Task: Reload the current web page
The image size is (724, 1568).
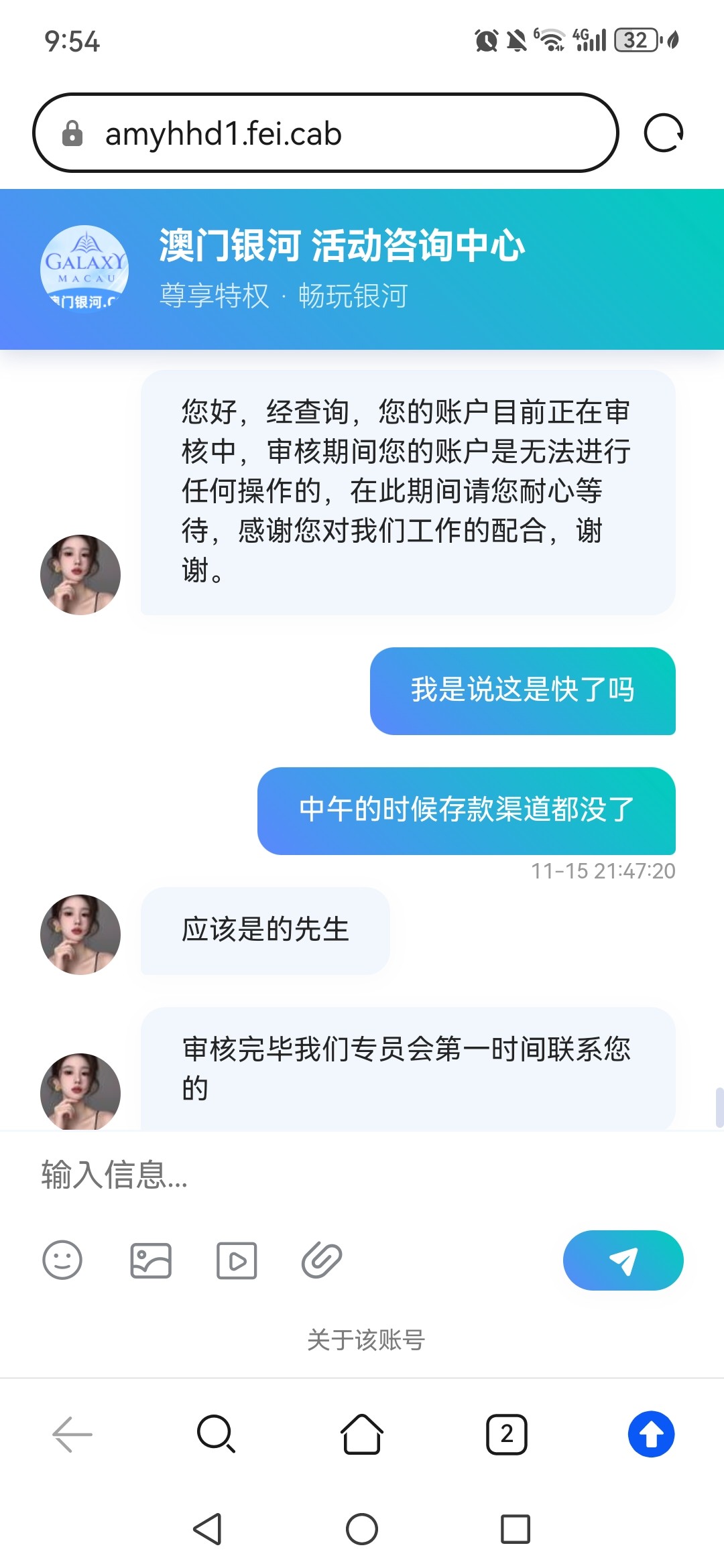Action: 663,133
